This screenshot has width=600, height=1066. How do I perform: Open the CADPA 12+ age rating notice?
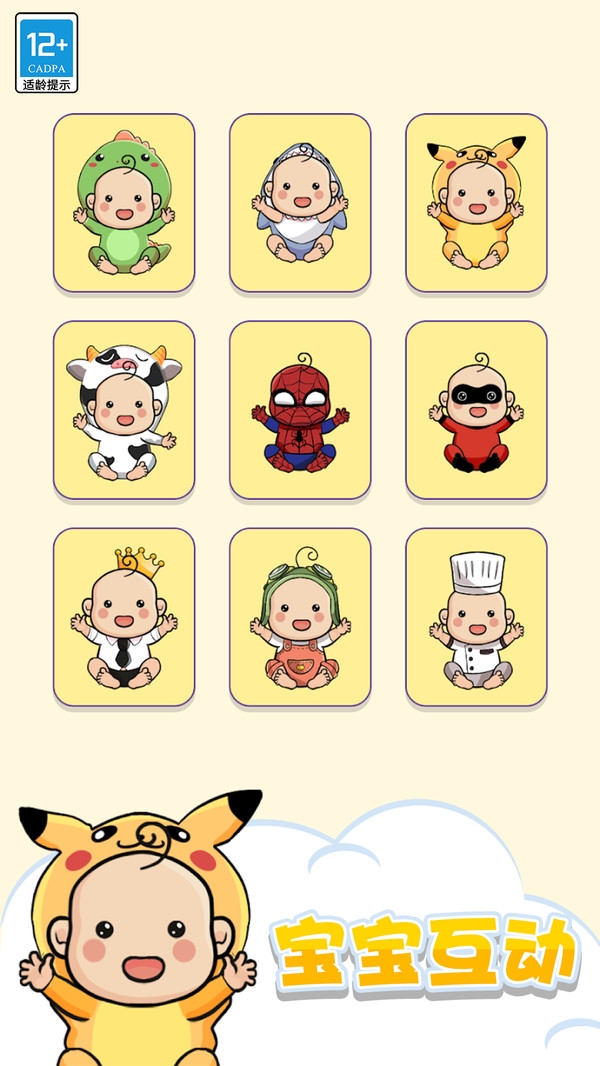coord(47,53)
